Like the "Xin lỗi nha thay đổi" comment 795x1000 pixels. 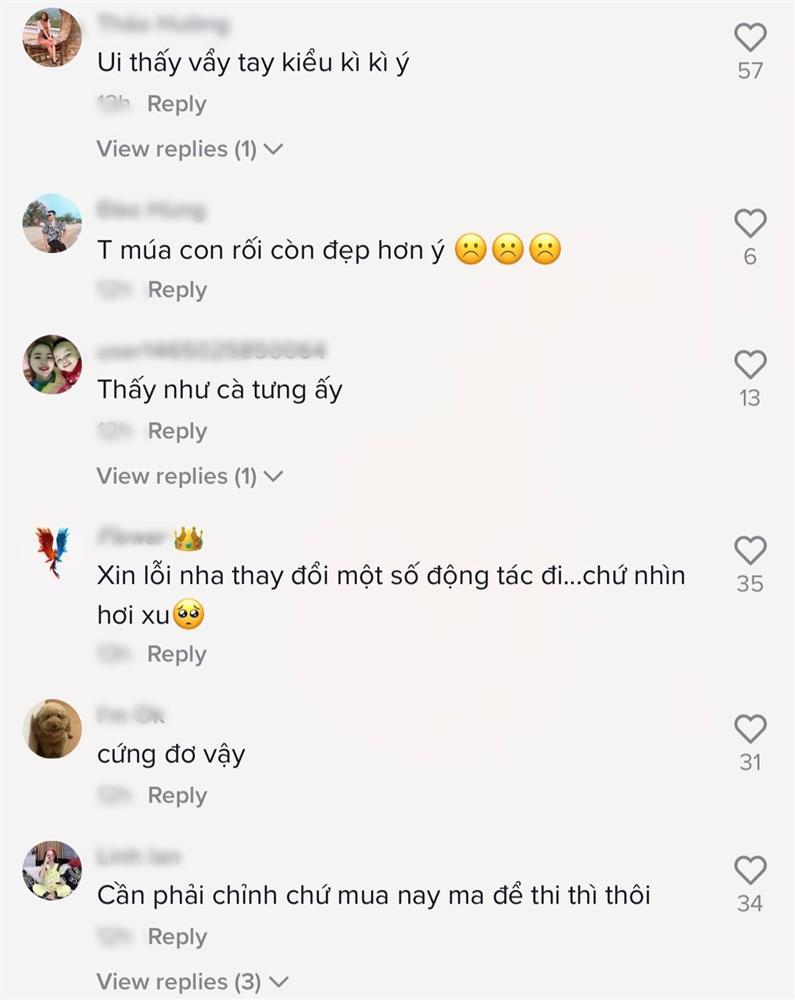pyautogui.click(x=750, y=551)
